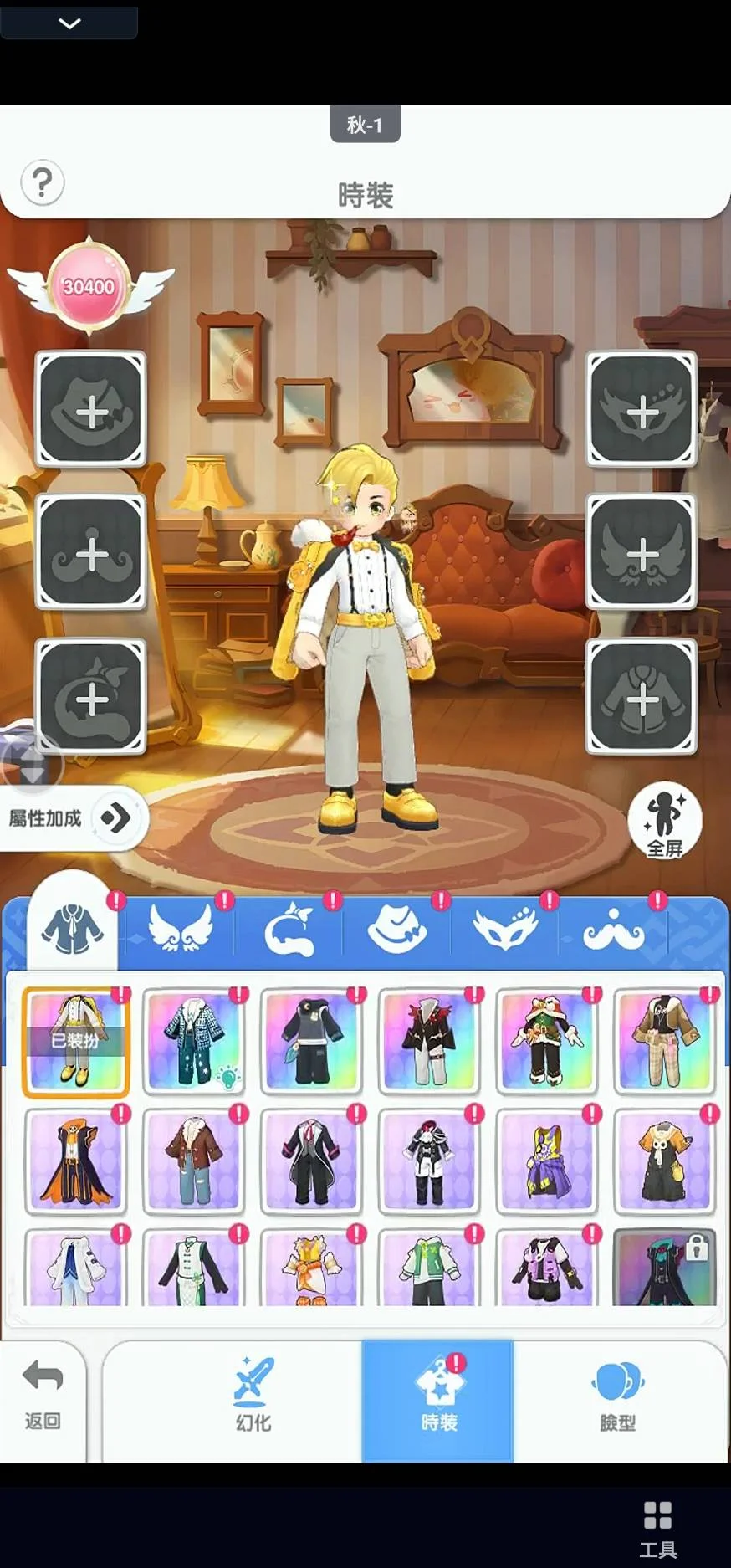This screenshot has width=731, height=1568.
Task: Tap the empty mustache equipment slot
Action: [x=91, y=552]
